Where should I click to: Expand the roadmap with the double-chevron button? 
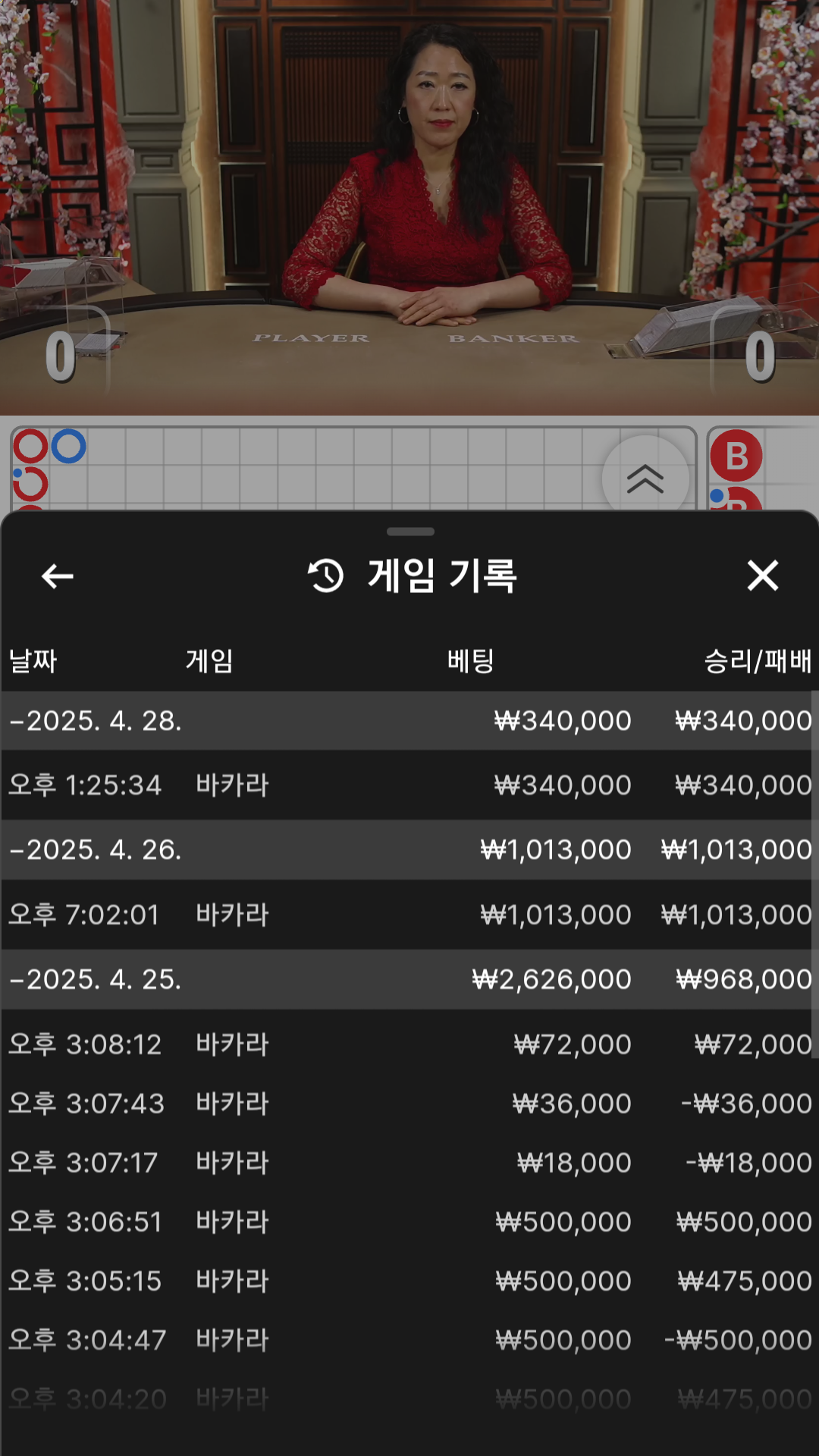[645, 479]
